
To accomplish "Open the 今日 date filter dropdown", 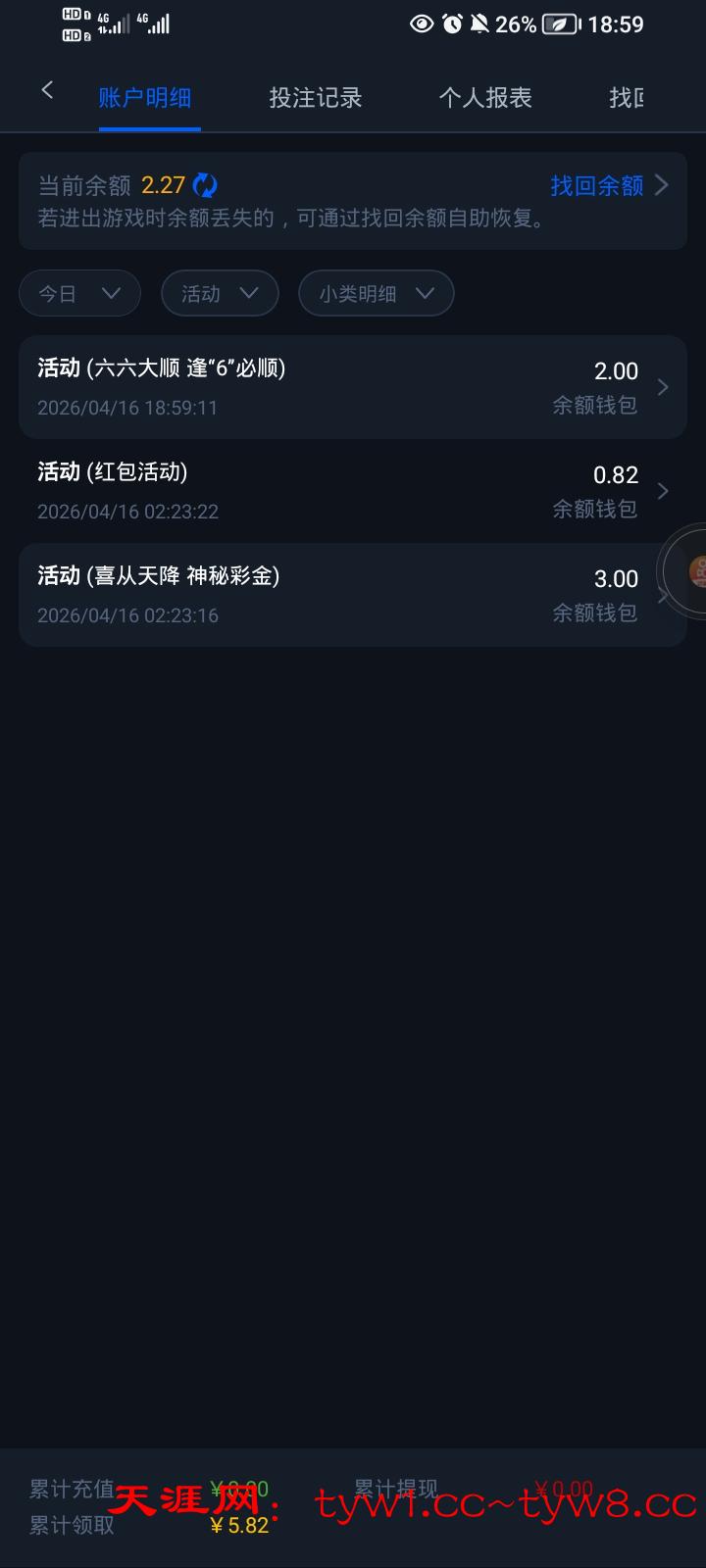I will [x=79, y=293].
